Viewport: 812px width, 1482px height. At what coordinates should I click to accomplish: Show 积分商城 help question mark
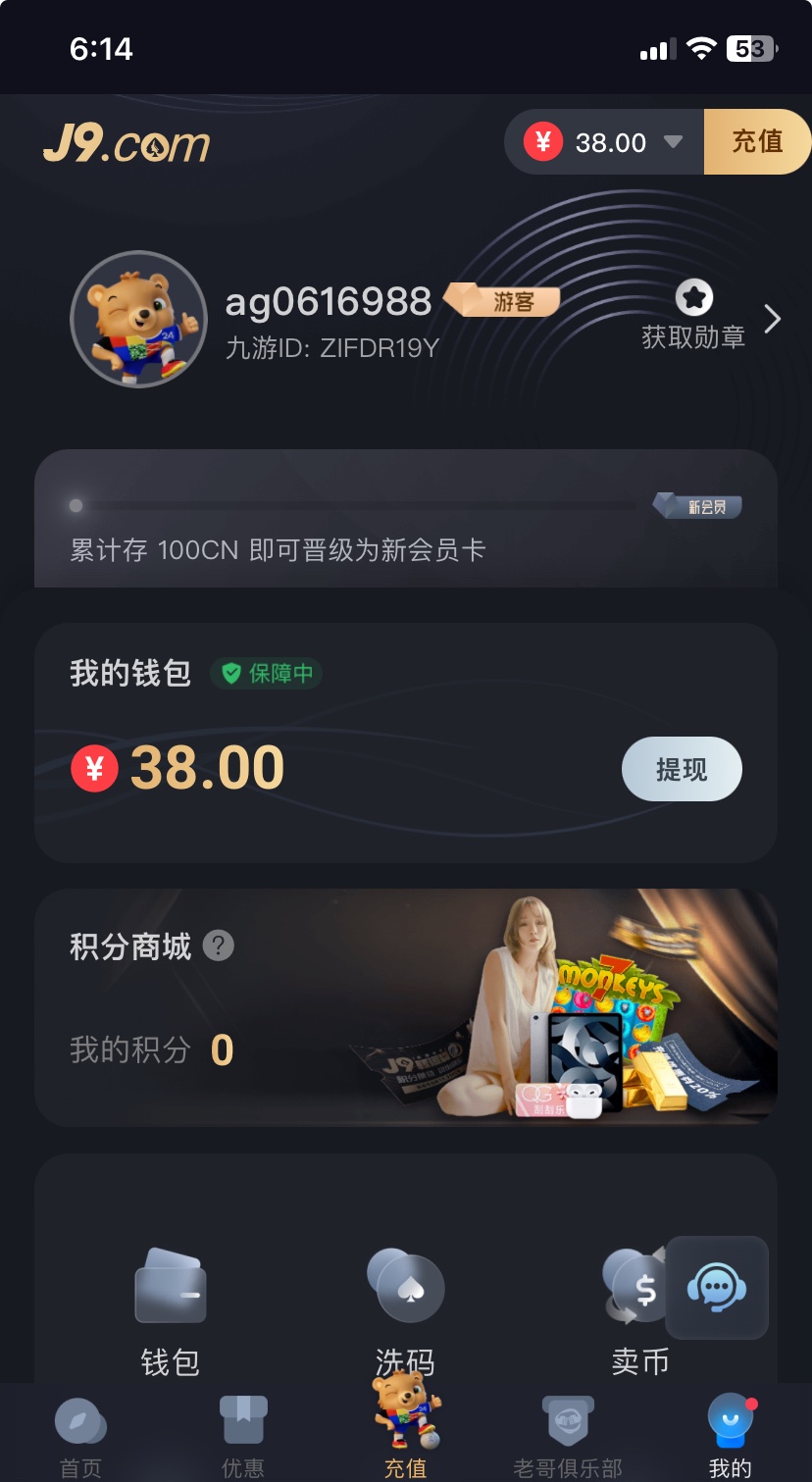point(218,946)
